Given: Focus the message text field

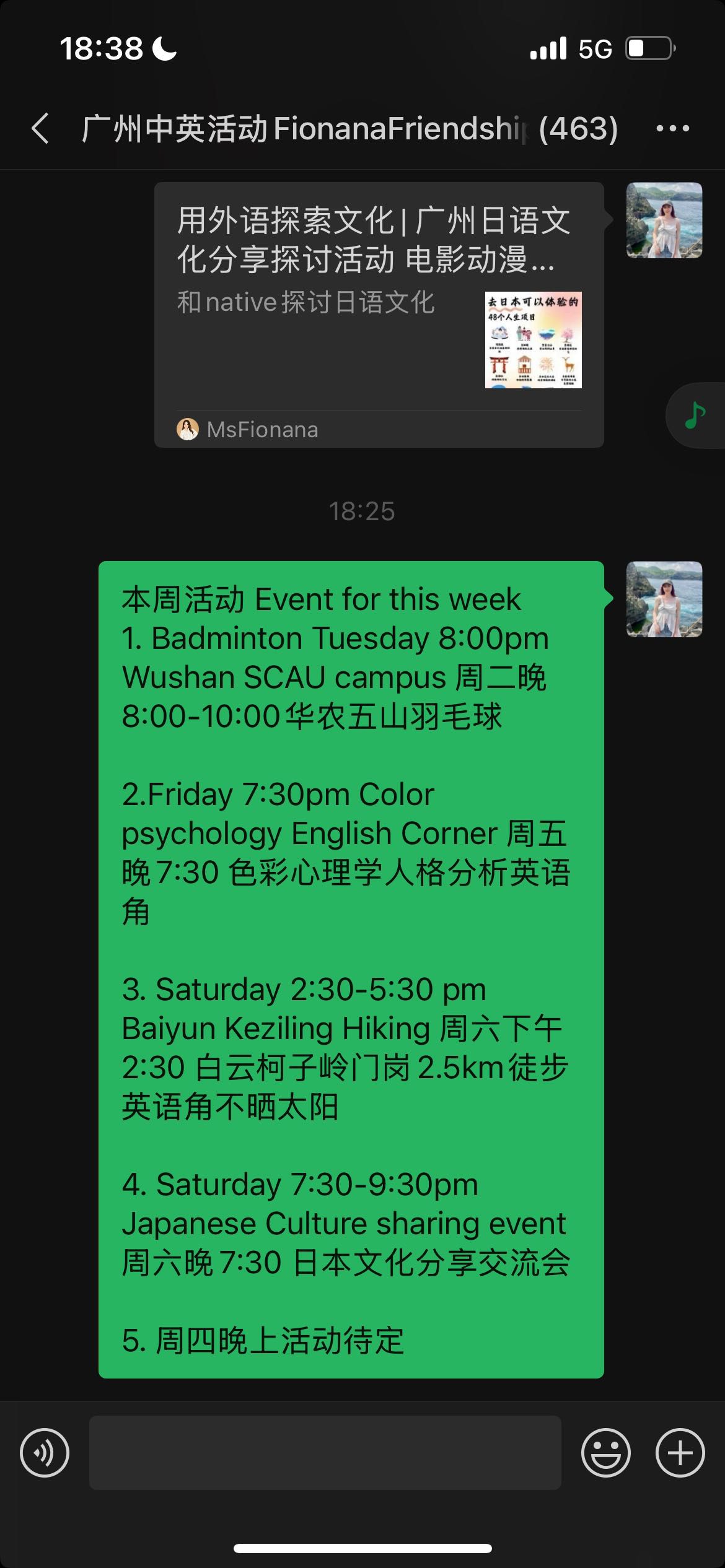Looking at the screenshot, I should 325,1452.
